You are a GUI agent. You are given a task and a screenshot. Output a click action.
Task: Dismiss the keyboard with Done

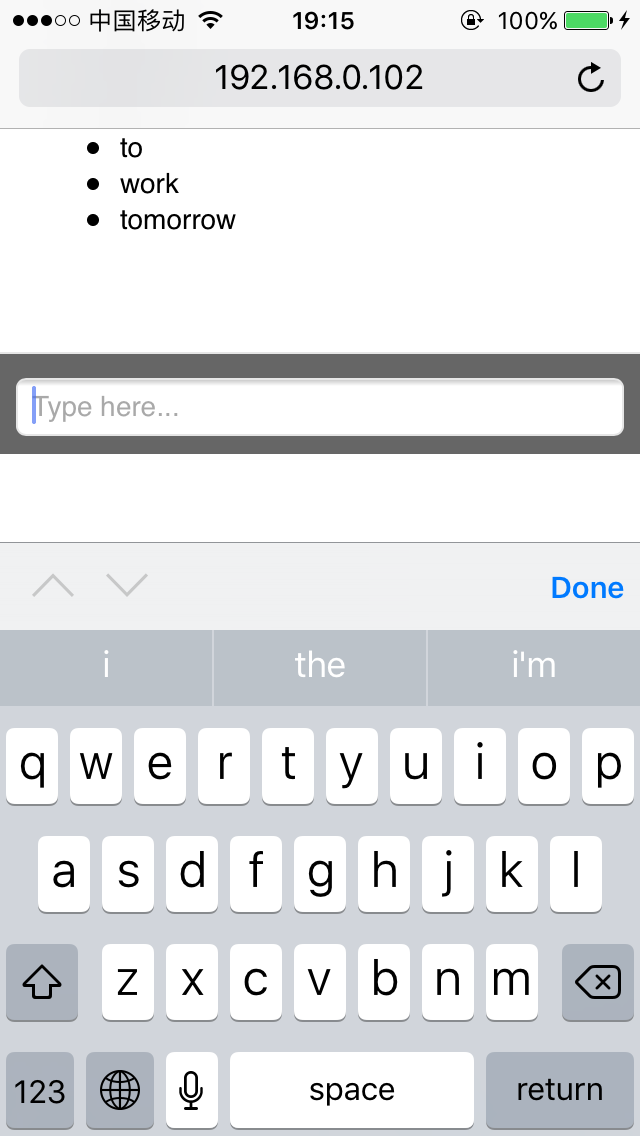pos(587,588)
